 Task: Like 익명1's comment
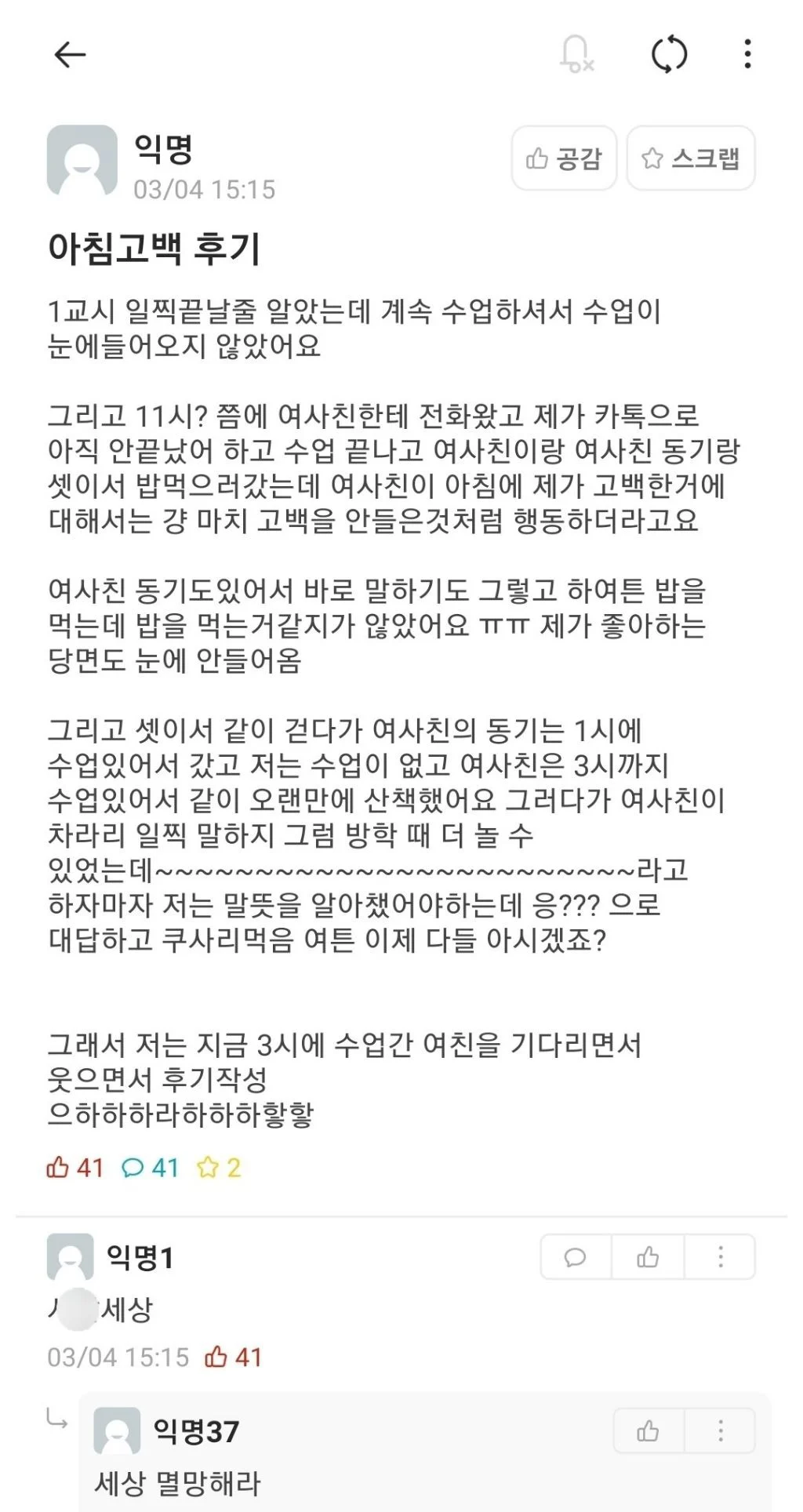point(648,1257)
